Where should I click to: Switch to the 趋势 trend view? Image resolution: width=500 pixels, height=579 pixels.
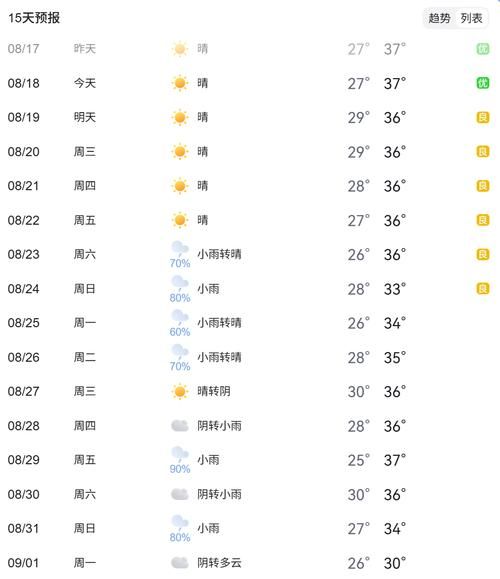tap(439, 18)
